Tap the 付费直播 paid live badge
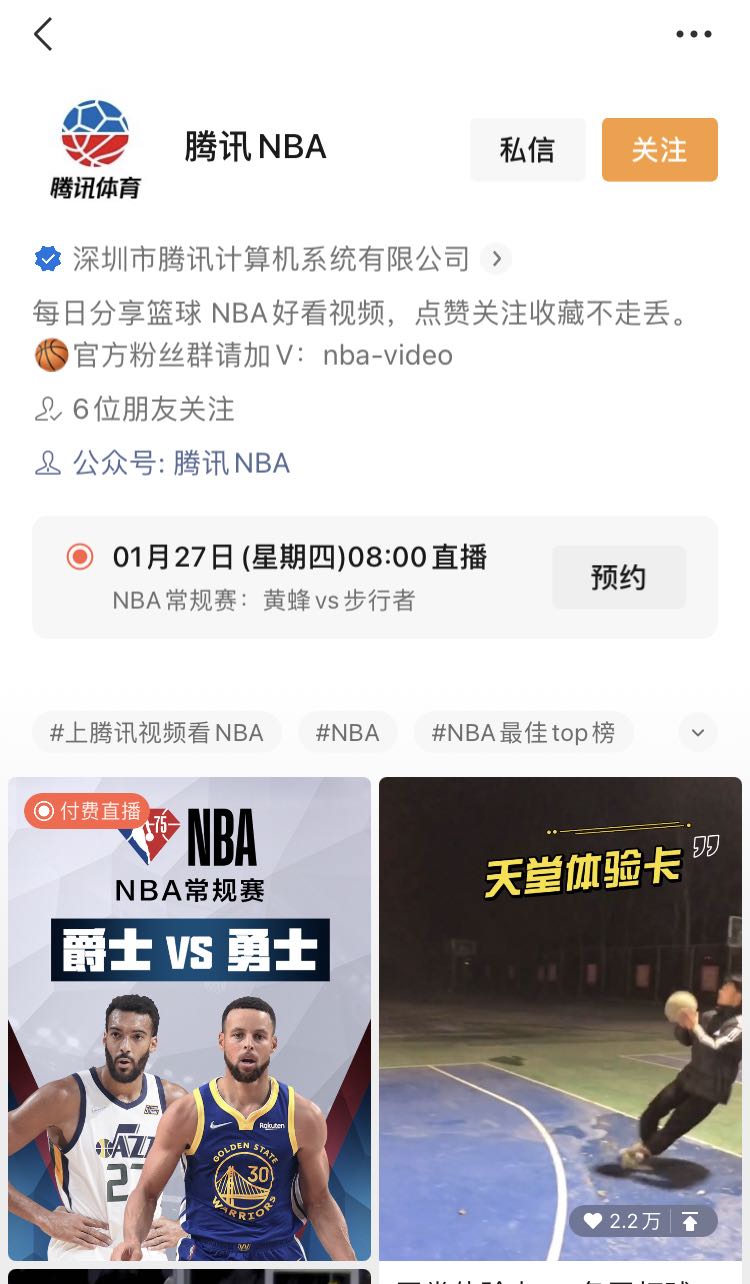The width and height of the screenshot is (750, 1284). [86, 812]
